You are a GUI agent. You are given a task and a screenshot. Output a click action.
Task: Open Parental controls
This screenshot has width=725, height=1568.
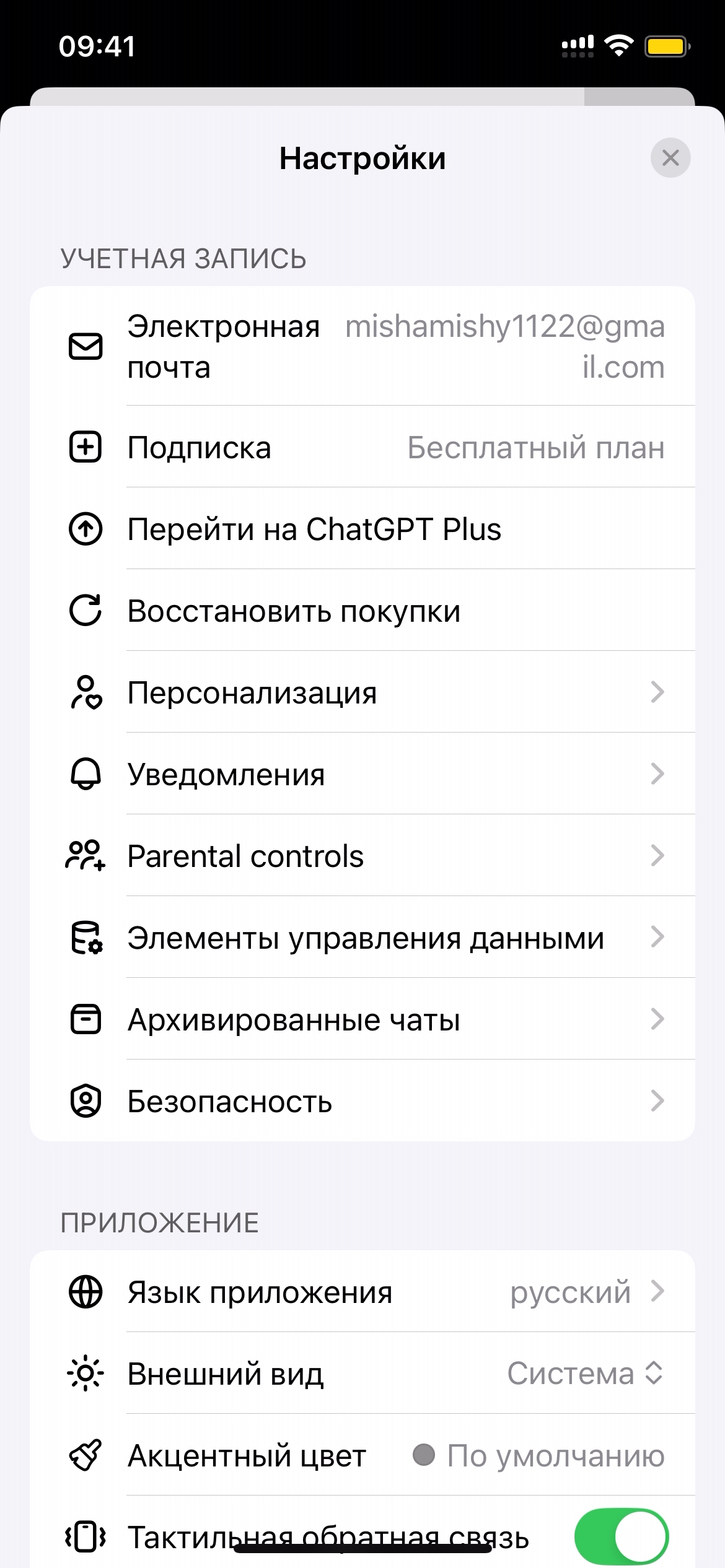coord(362,856)
